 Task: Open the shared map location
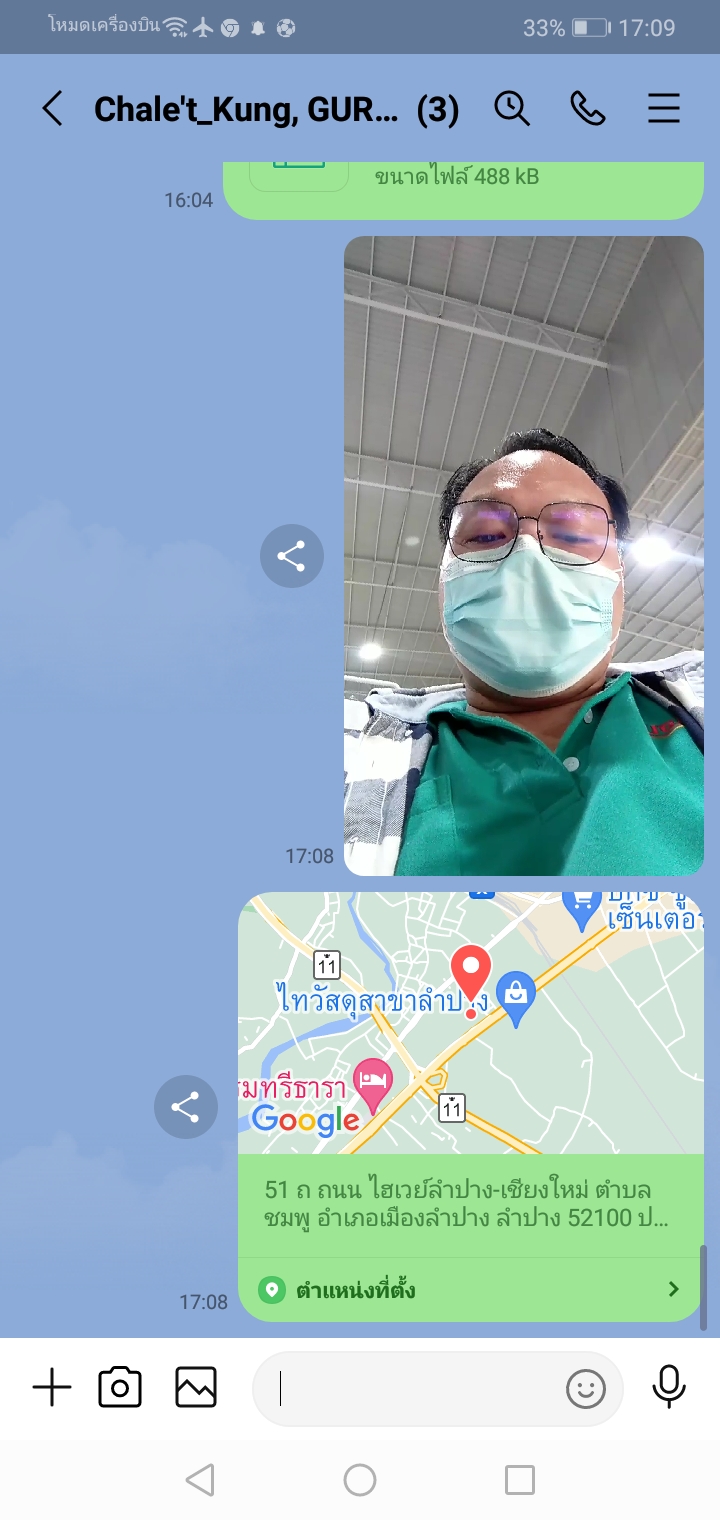point(470,1023)
